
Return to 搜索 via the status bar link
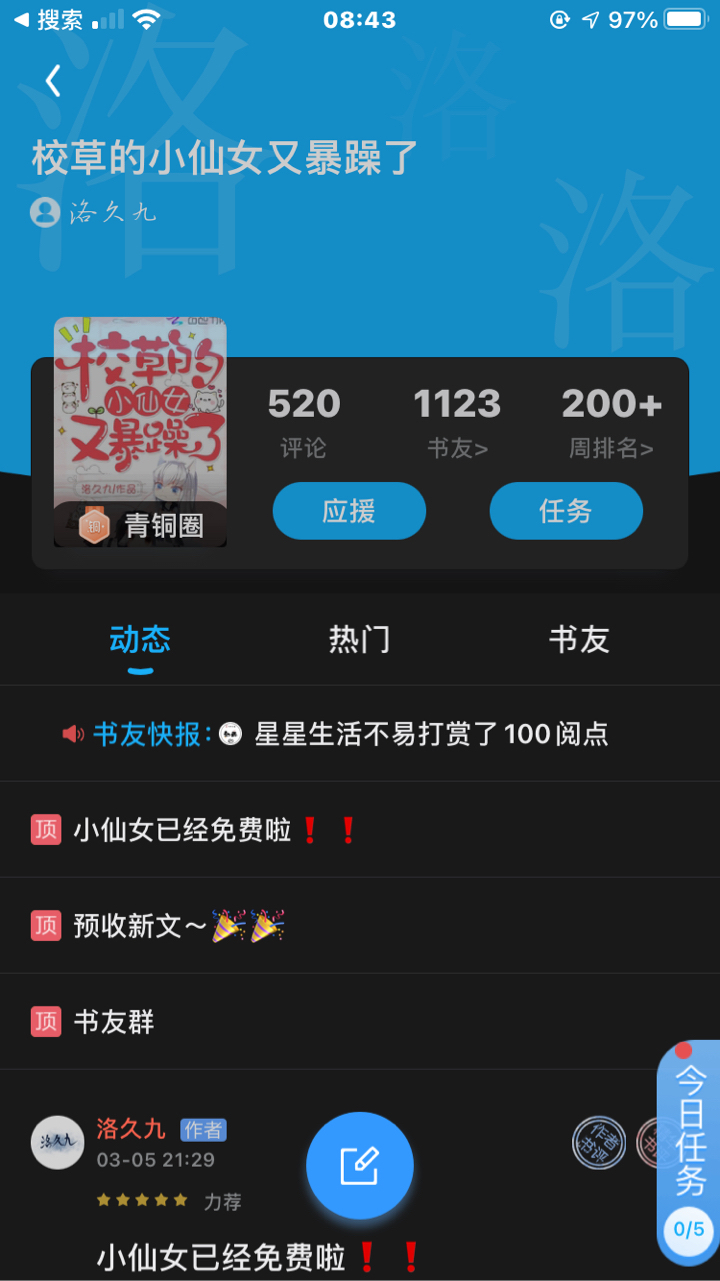coord(49,20)
